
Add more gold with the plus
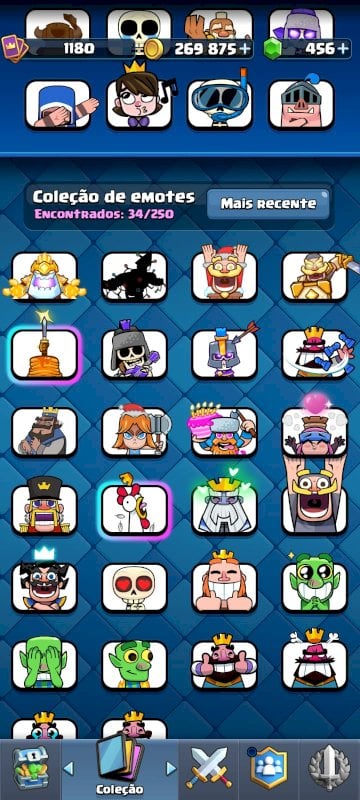(245, 49)
